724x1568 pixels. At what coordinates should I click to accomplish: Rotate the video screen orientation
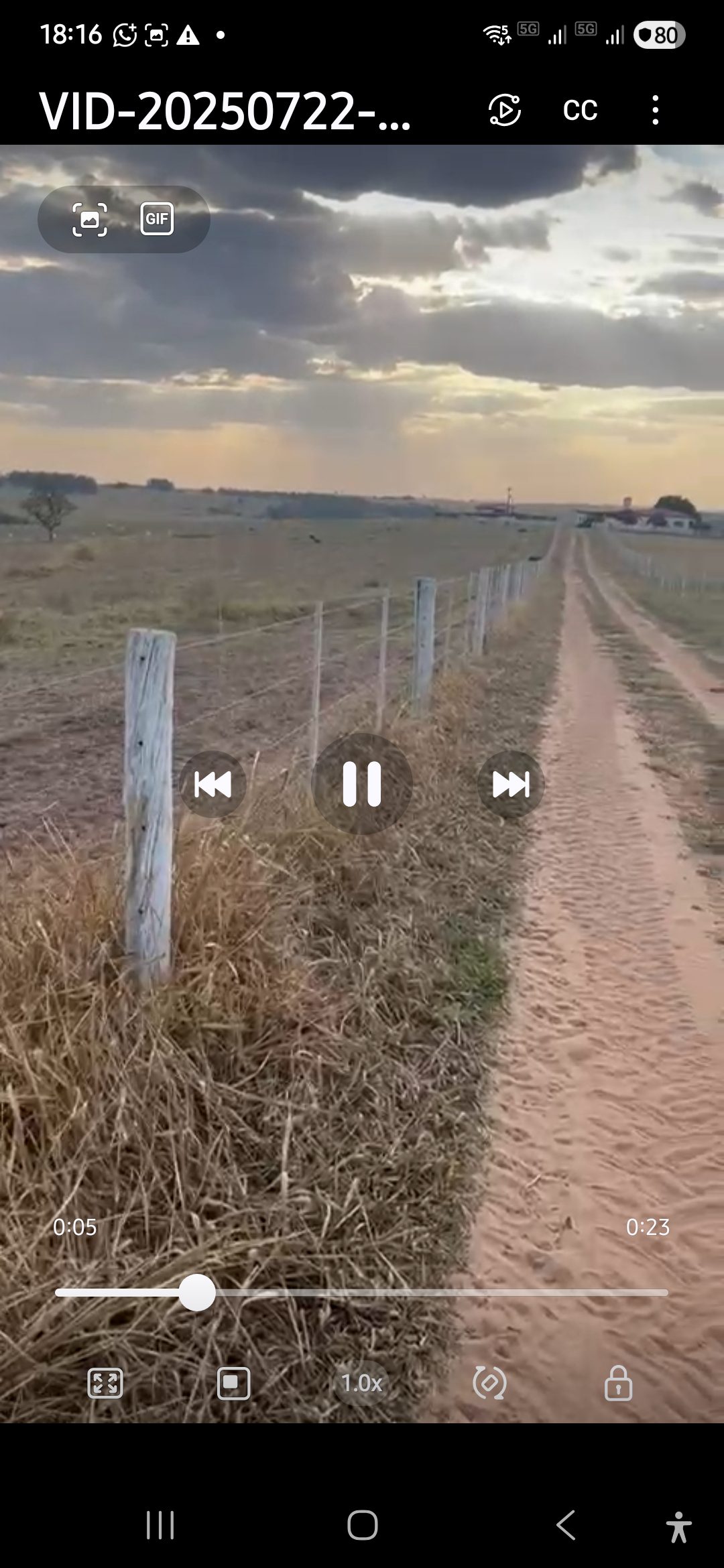point(489,1383)
